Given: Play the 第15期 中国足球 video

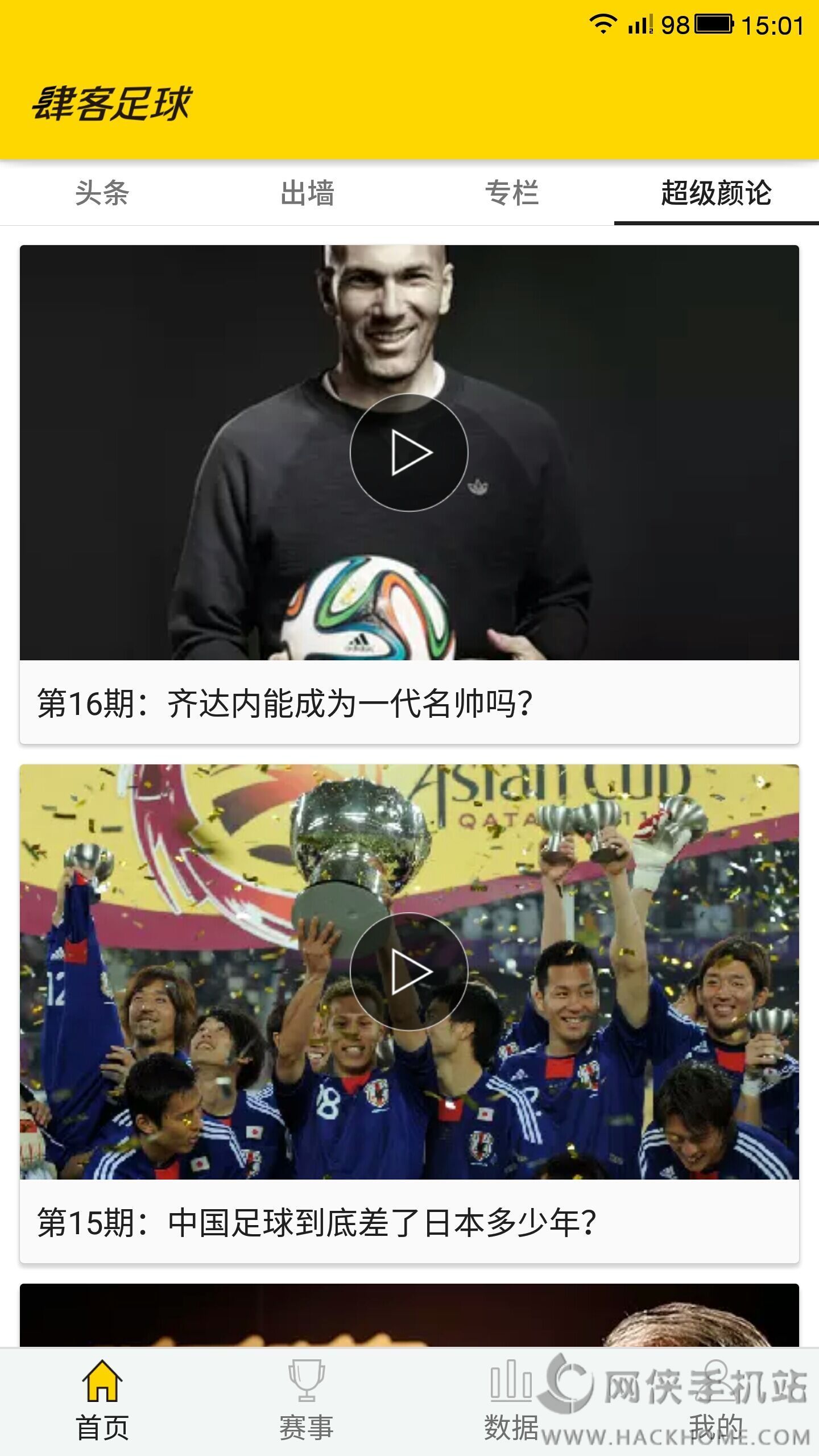Looking at the screenshot, I should tap(409, 971).
